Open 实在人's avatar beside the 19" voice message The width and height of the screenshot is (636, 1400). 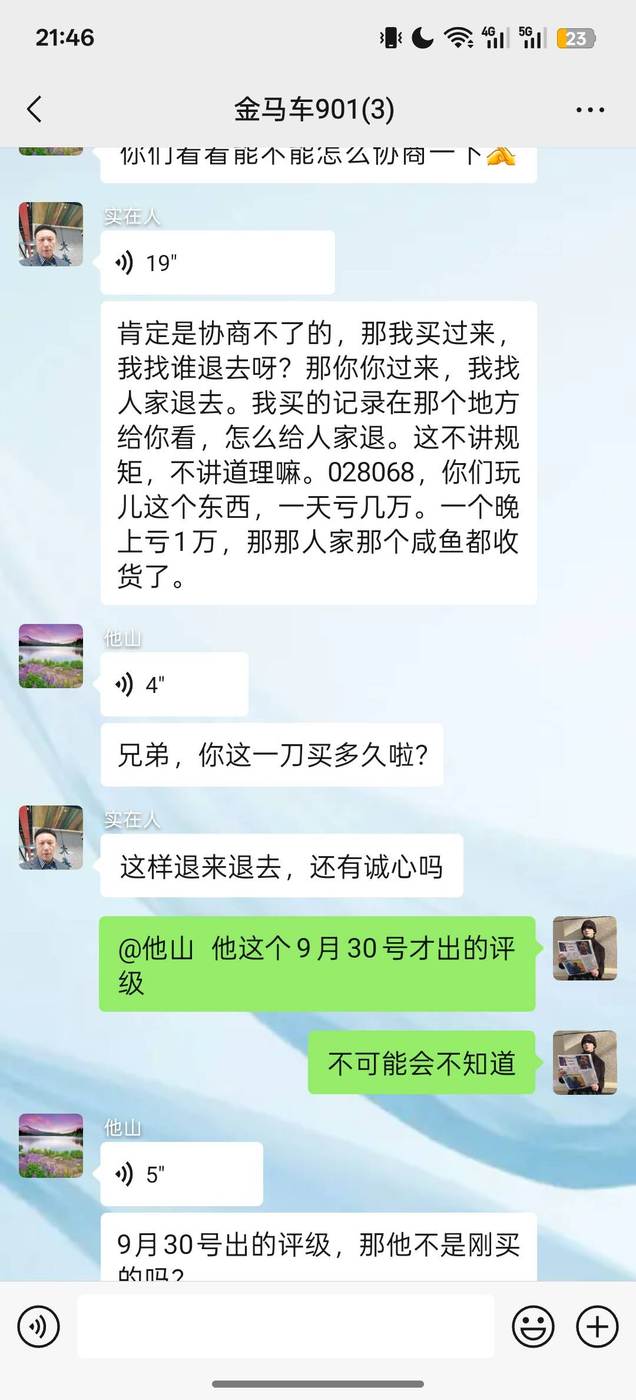[x=51, y=234]
